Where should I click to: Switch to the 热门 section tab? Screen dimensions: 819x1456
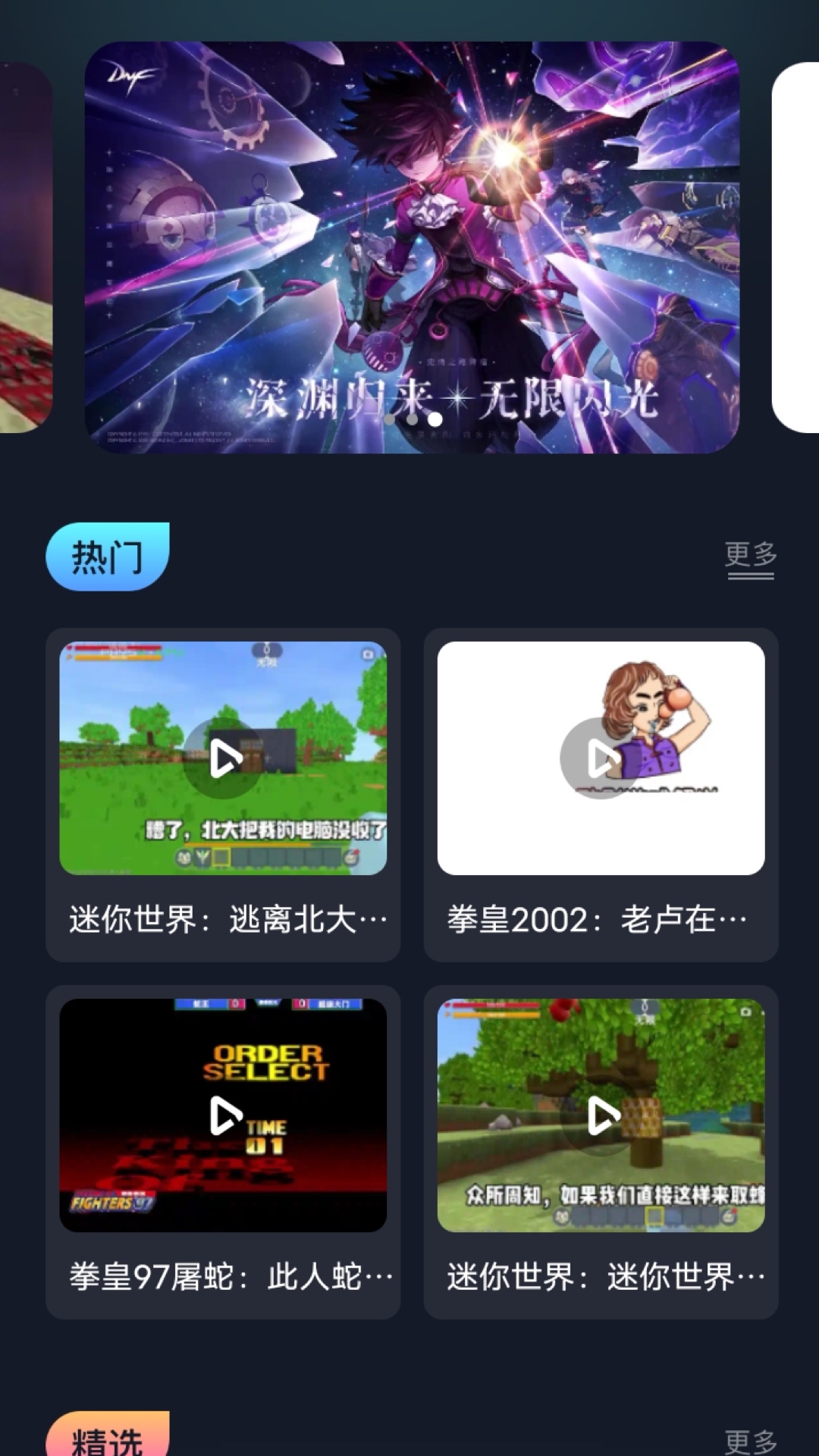[108, 557]
